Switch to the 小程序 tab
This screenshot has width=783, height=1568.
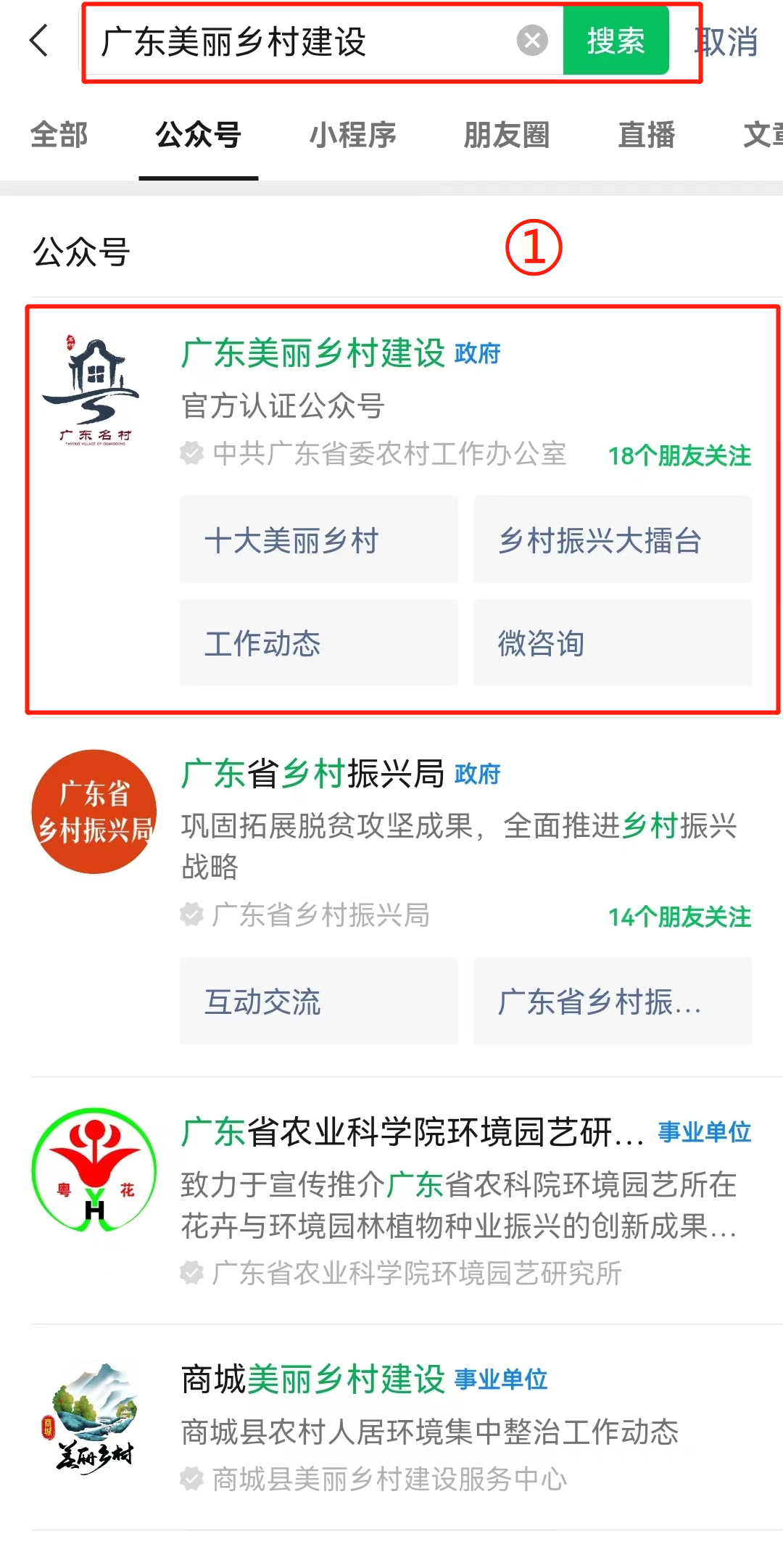tap(352, 135)
